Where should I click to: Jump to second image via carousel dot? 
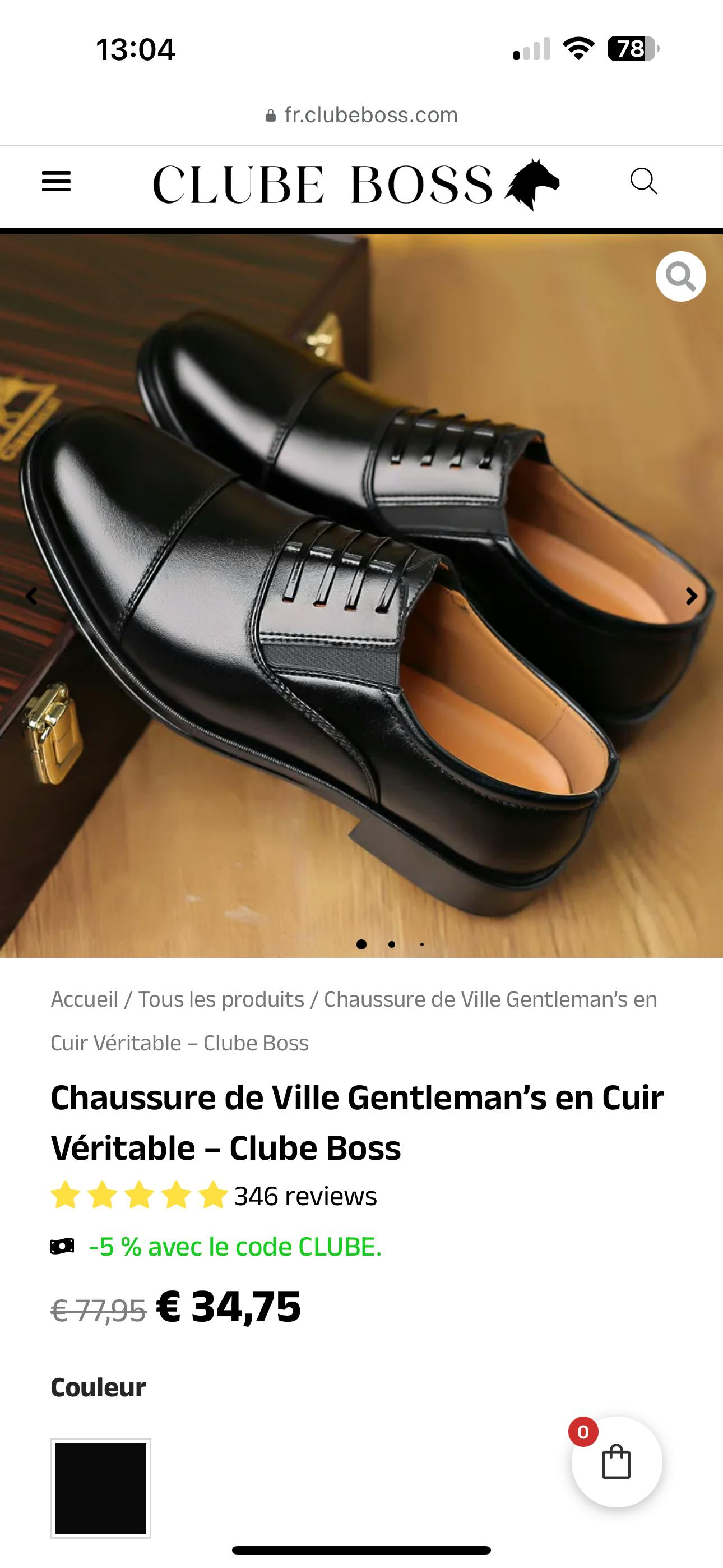pos(391,944)
